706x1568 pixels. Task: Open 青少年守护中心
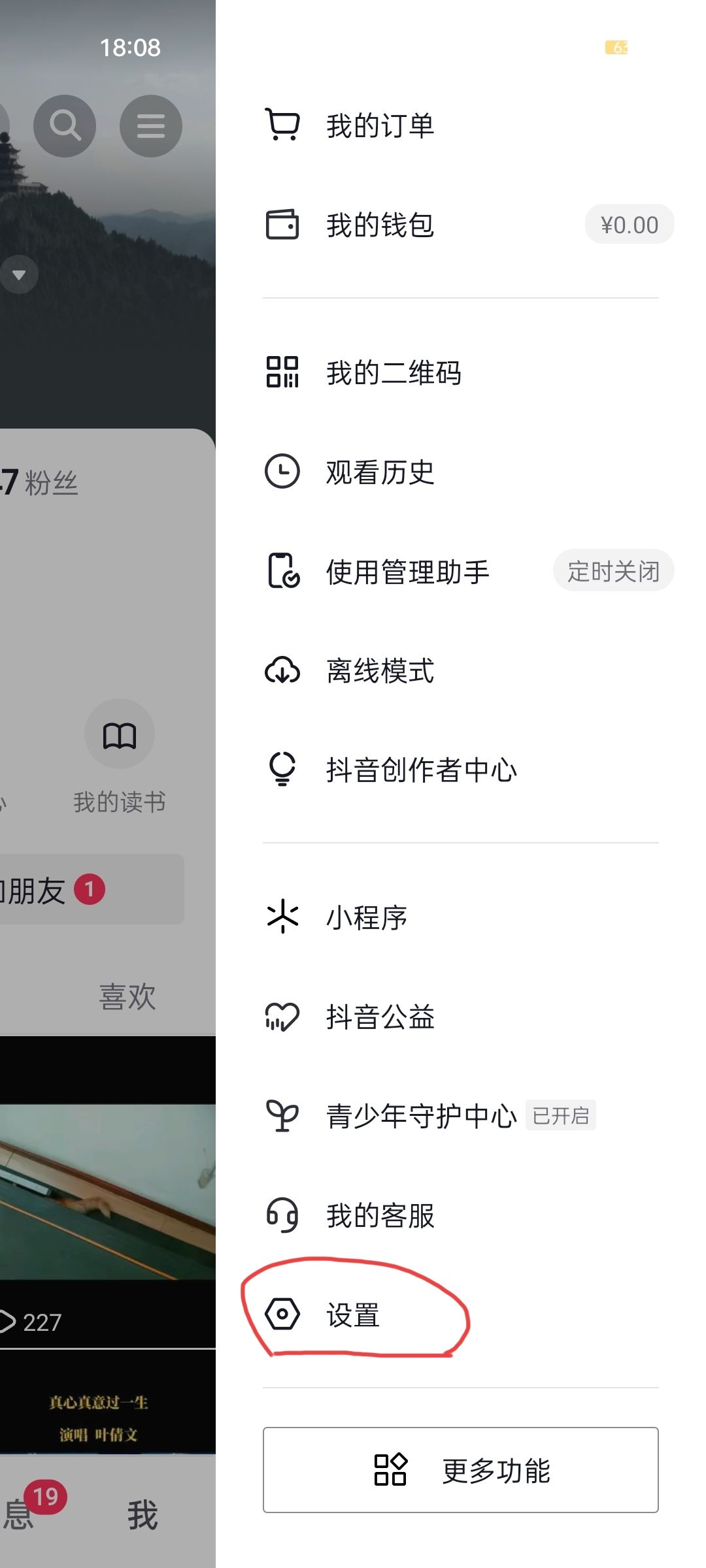click(420, 1116)
